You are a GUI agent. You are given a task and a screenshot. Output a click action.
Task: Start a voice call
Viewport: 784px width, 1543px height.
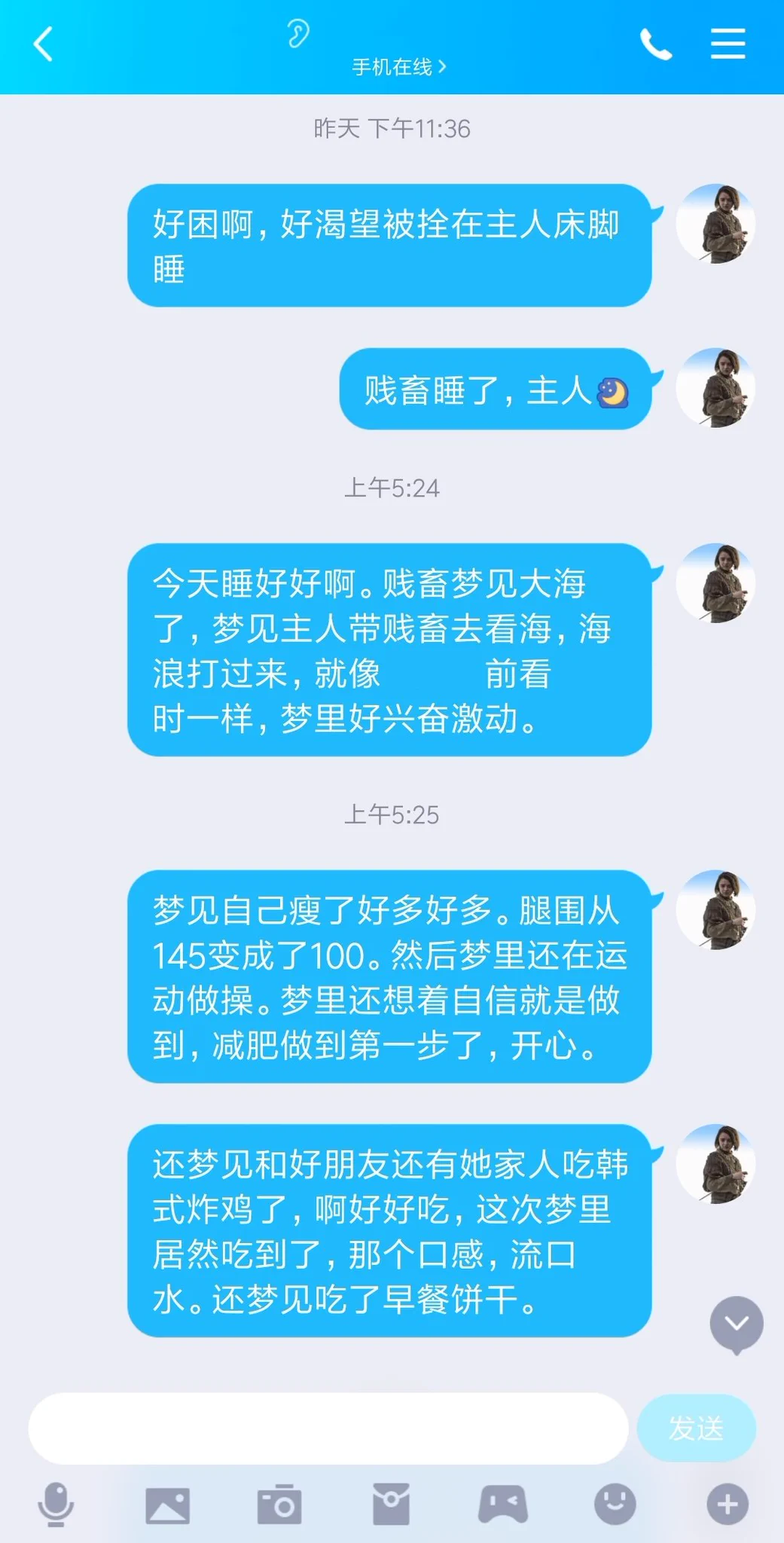(x=654, y=44)
